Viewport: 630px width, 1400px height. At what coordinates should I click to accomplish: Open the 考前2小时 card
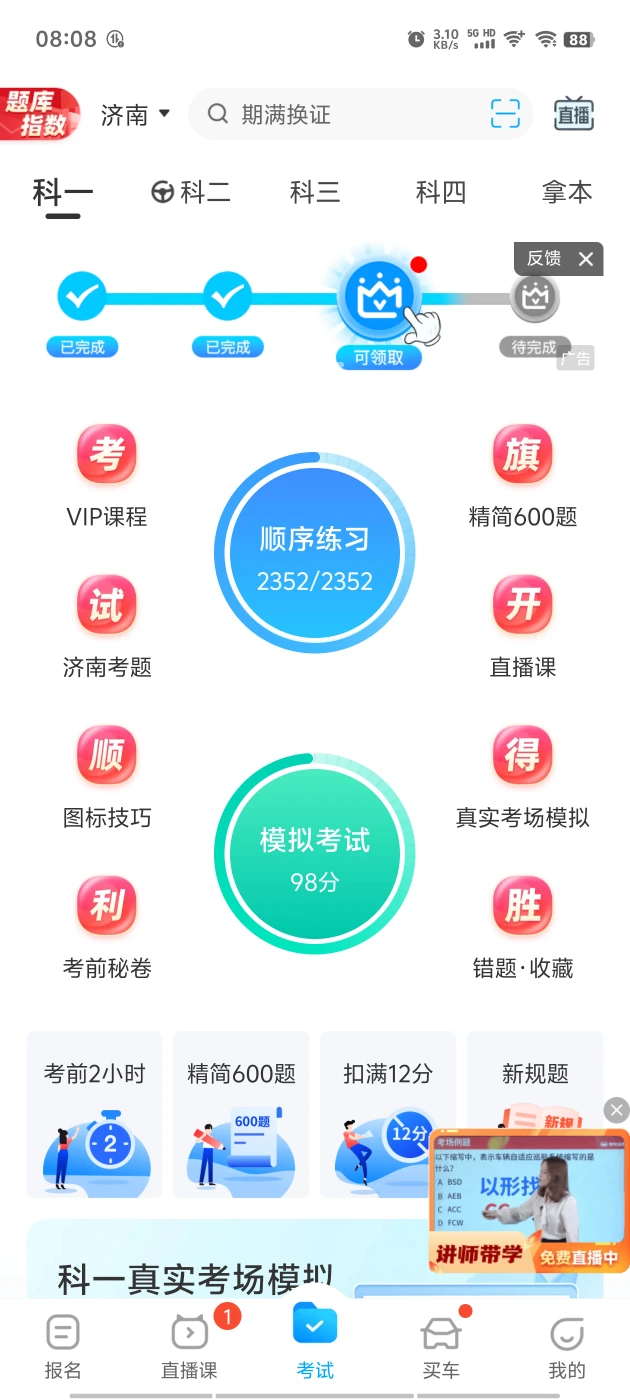point(95,1113)
